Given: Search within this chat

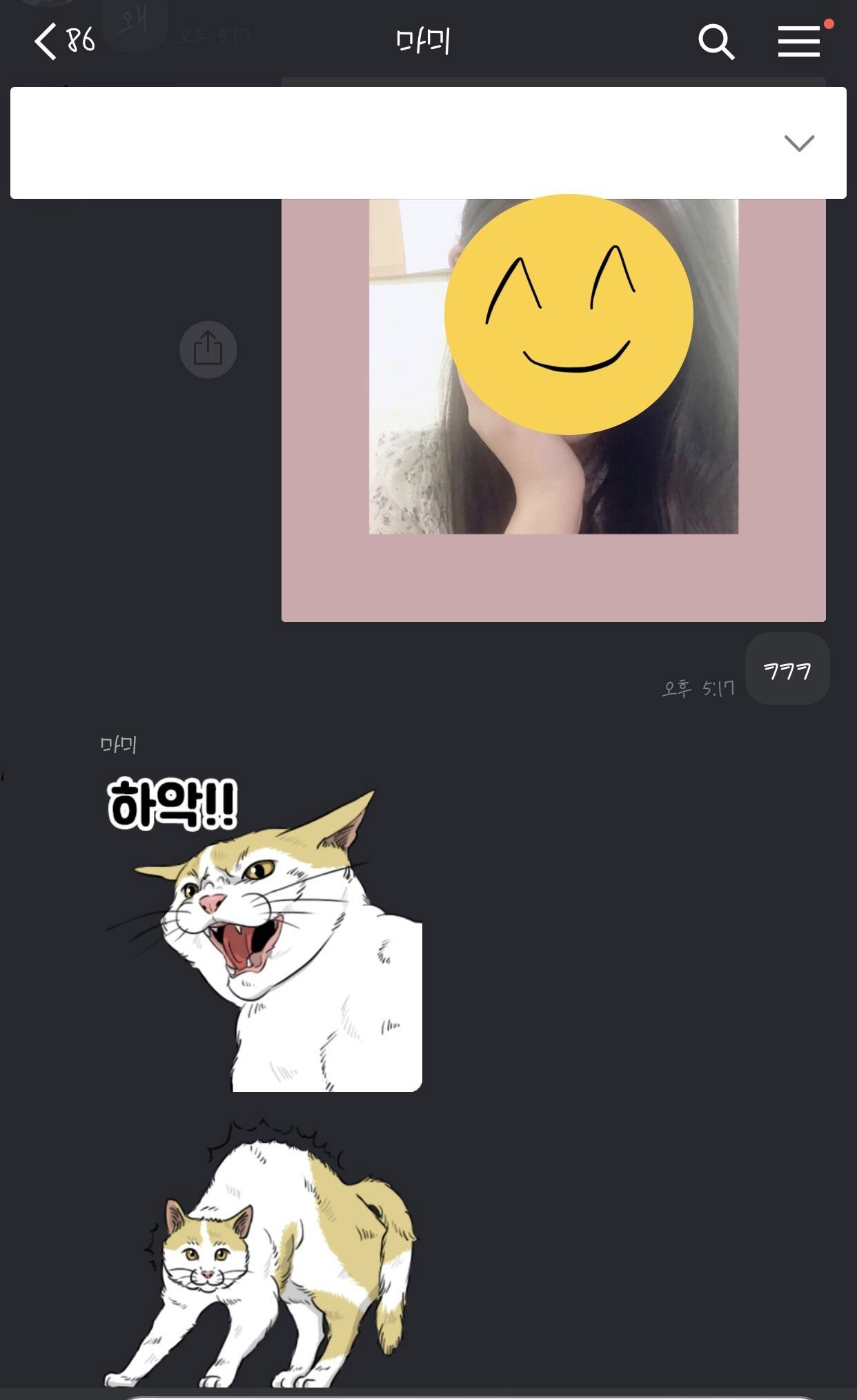Looking at the screenshot, I should [716, 42].
